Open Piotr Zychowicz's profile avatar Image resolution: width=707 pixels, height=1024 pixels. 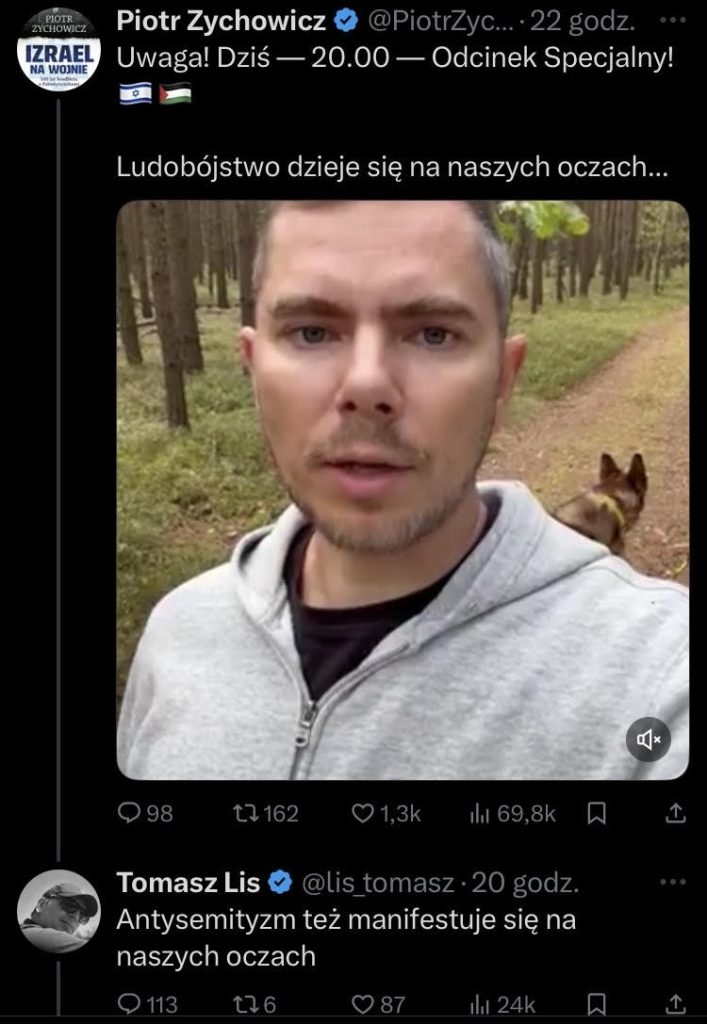pyautogui.click(x=59, y=50)
